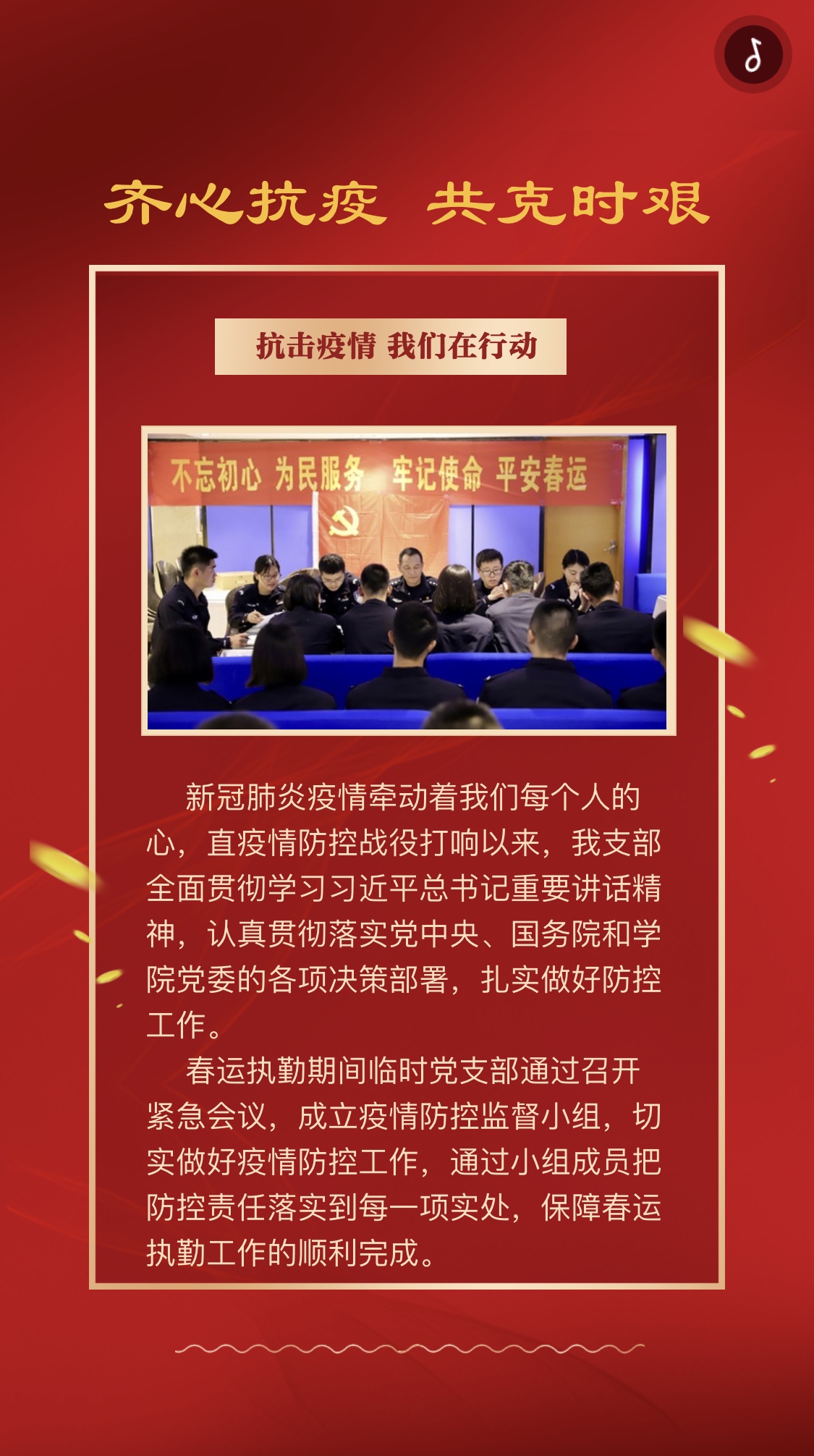Toggle the background music icon
This screenshot has height=1456, width=814.
[752, 55]
